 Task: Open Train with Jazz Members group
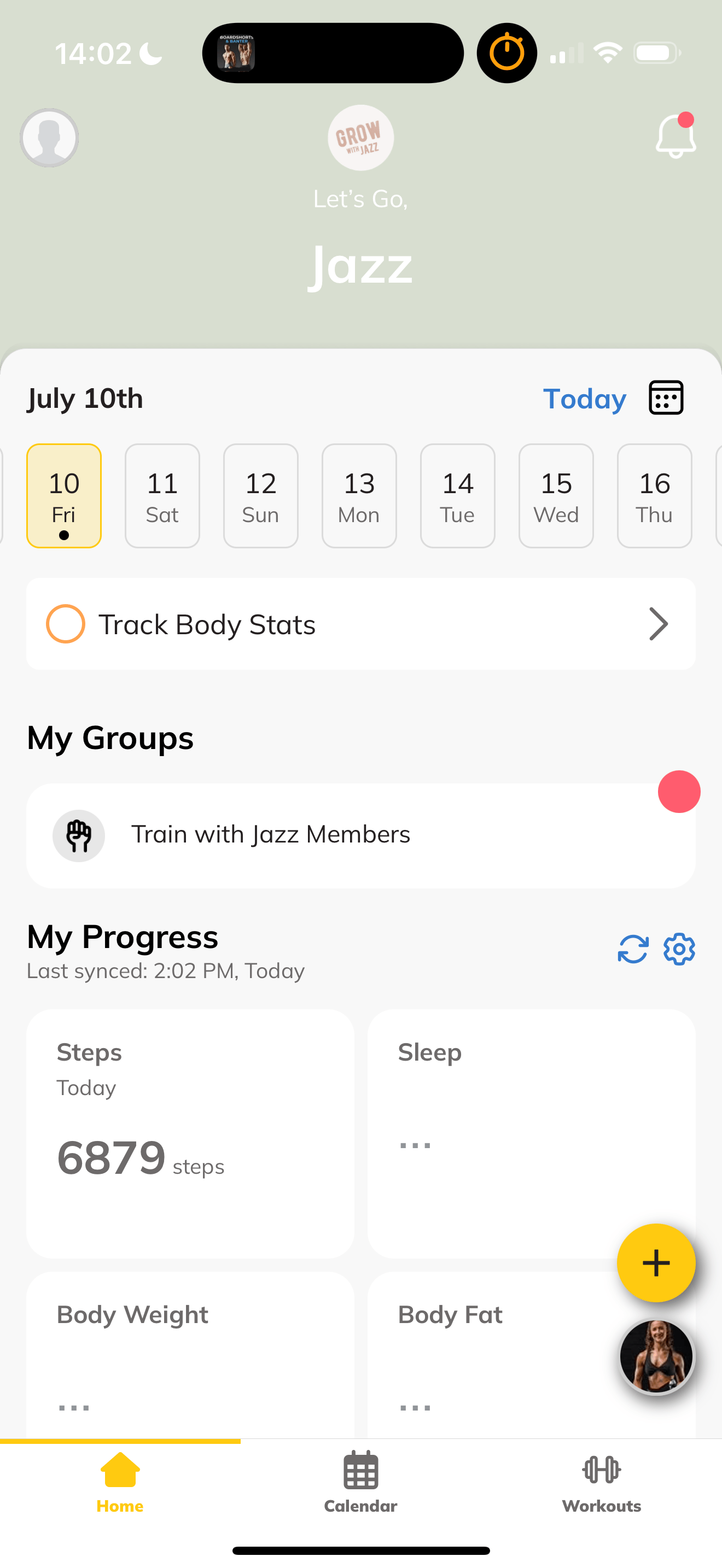click(x=361, y=835)
